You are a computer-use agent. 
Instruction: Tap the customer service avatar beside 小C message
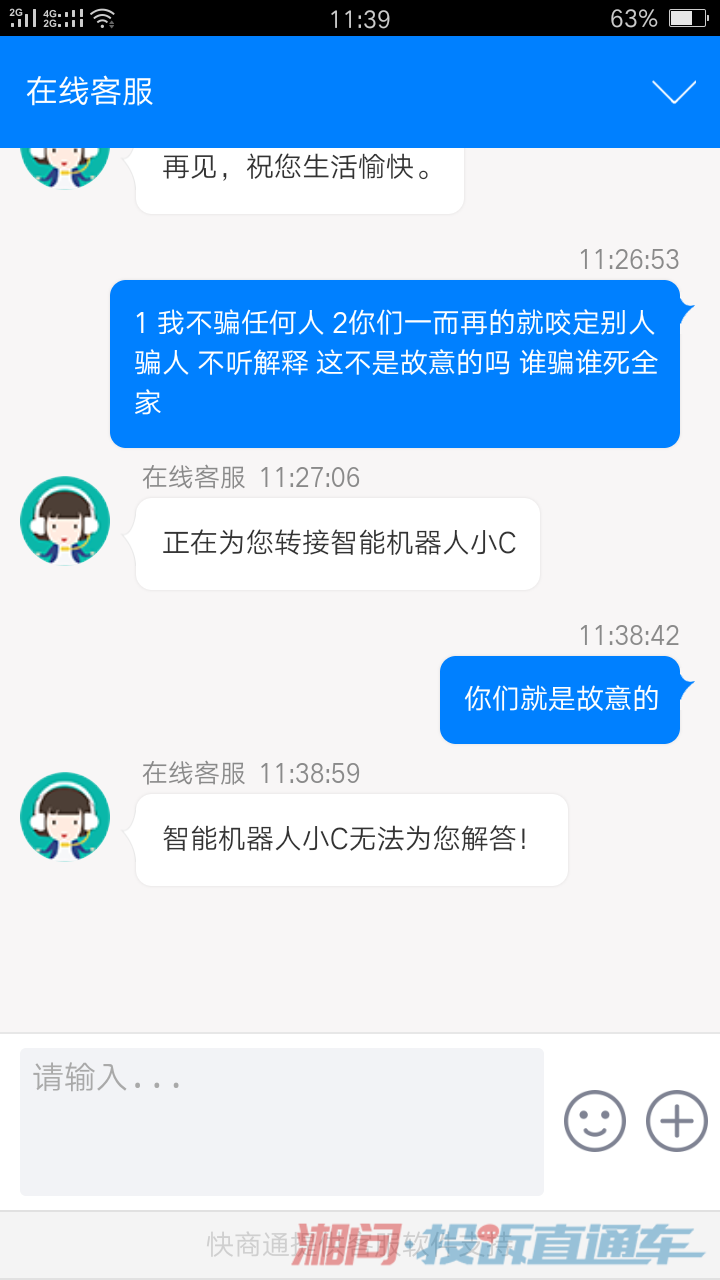(x=64, y=816)
